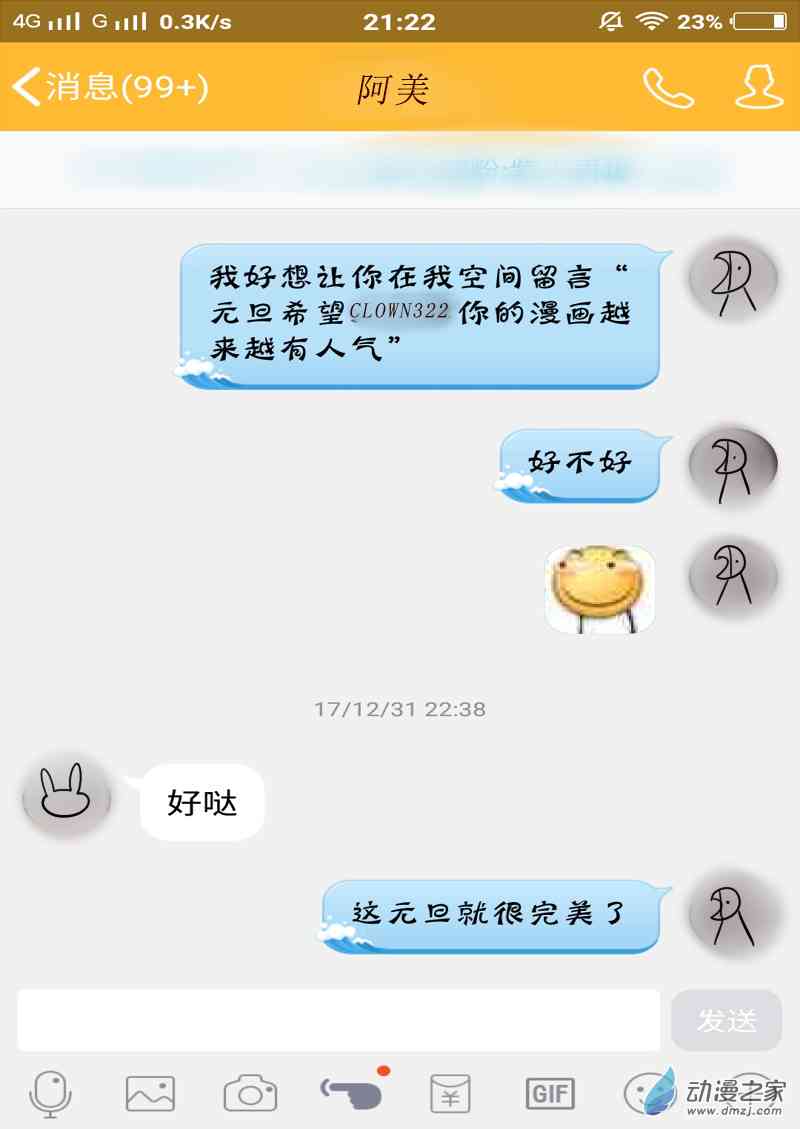Open the emoji panel at bottom right
The height and width of the screenshot is (1129, 800).
click(x=650, y=1092)
